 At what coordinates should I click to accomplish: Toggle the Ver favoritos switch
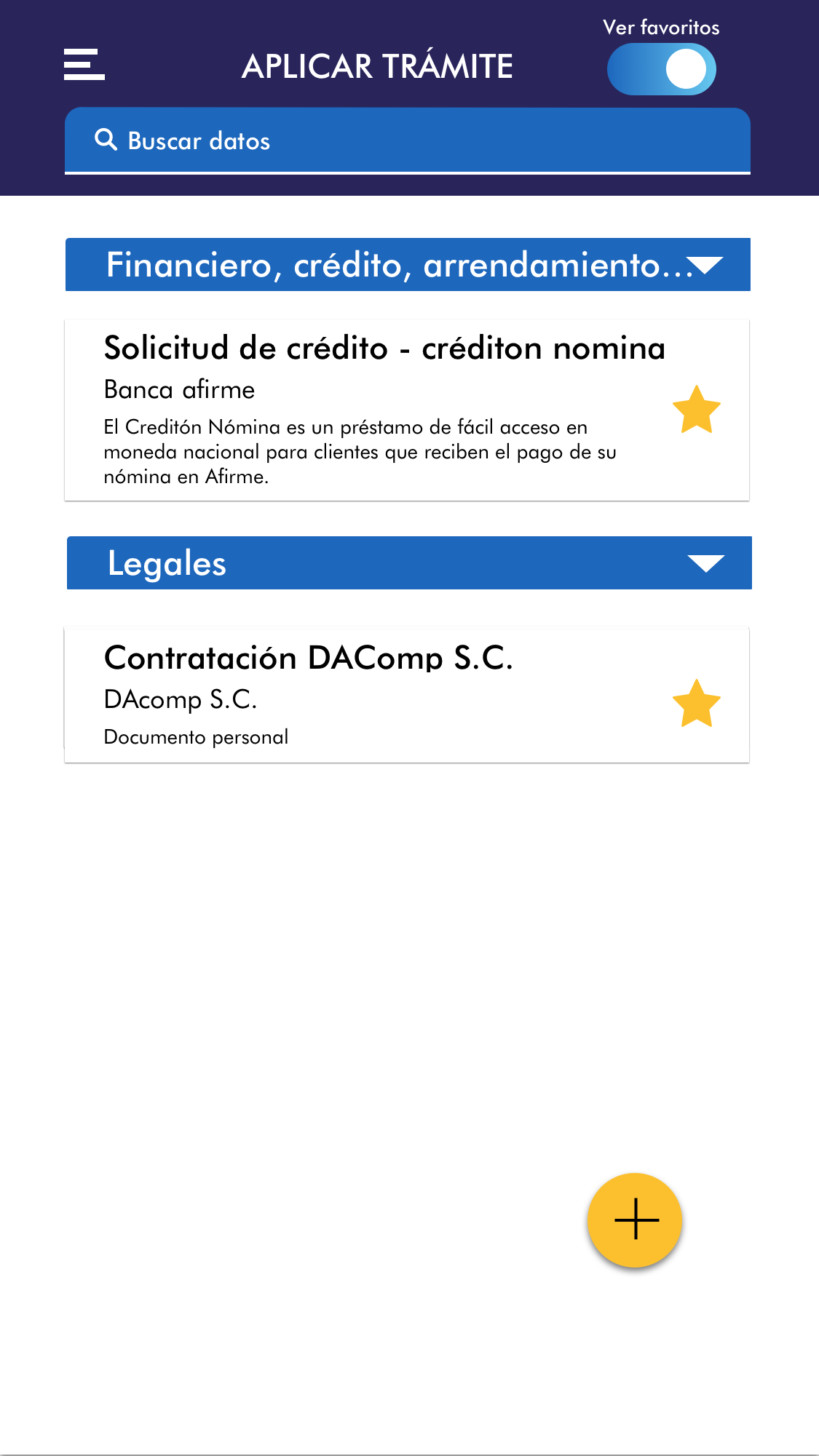[x=661, y=69]
